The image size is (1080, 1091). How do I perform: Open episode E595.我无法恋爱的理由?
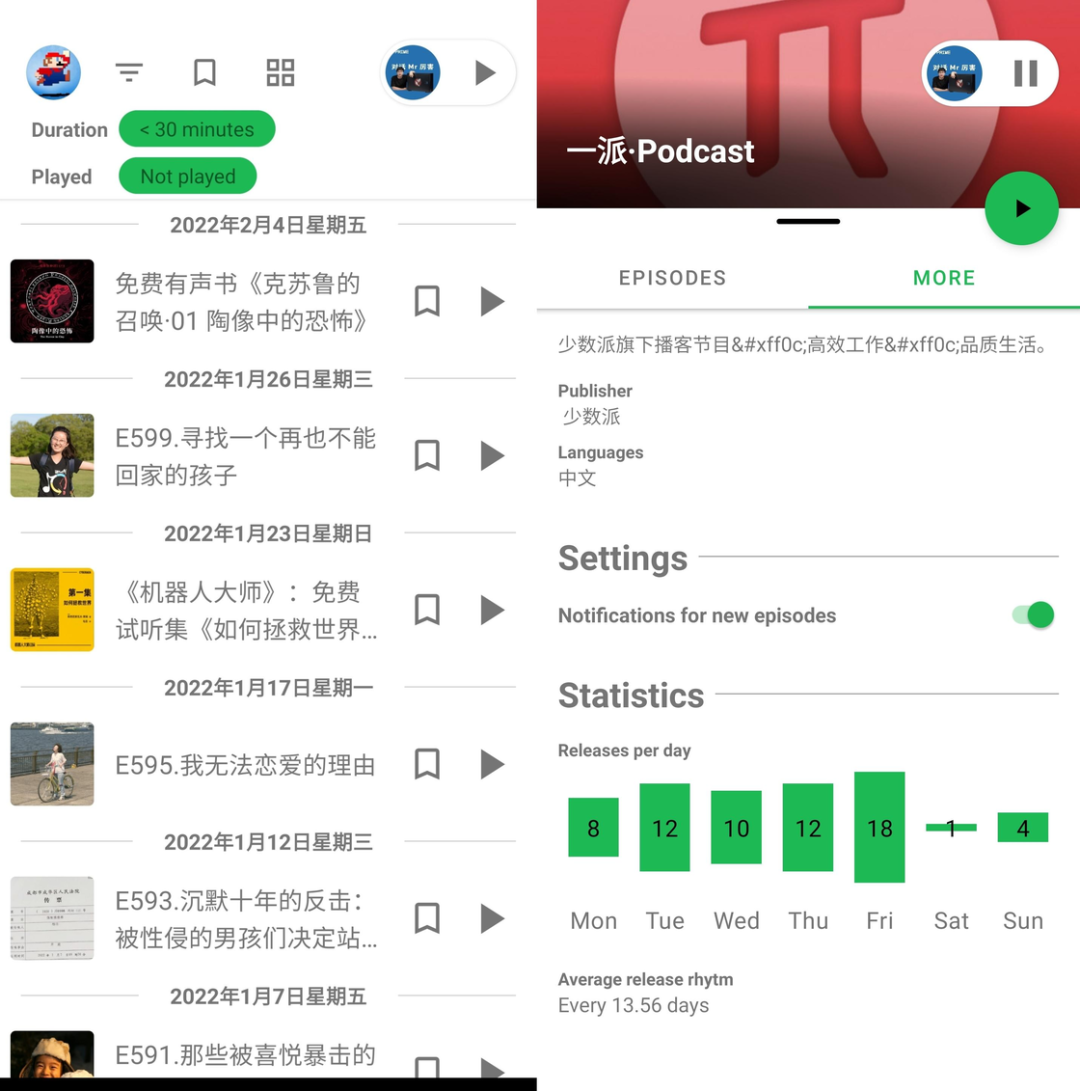[x=245, y=766]
